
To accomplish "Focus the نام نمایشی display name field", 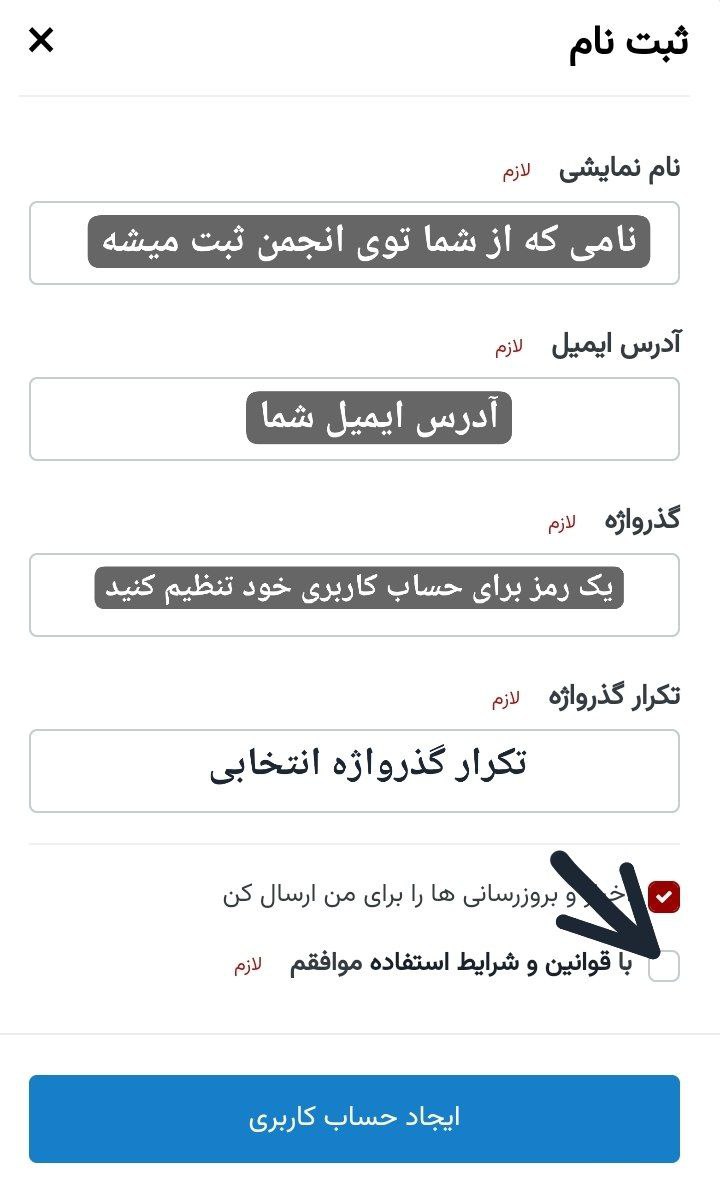I will click(x=354, y=243).
